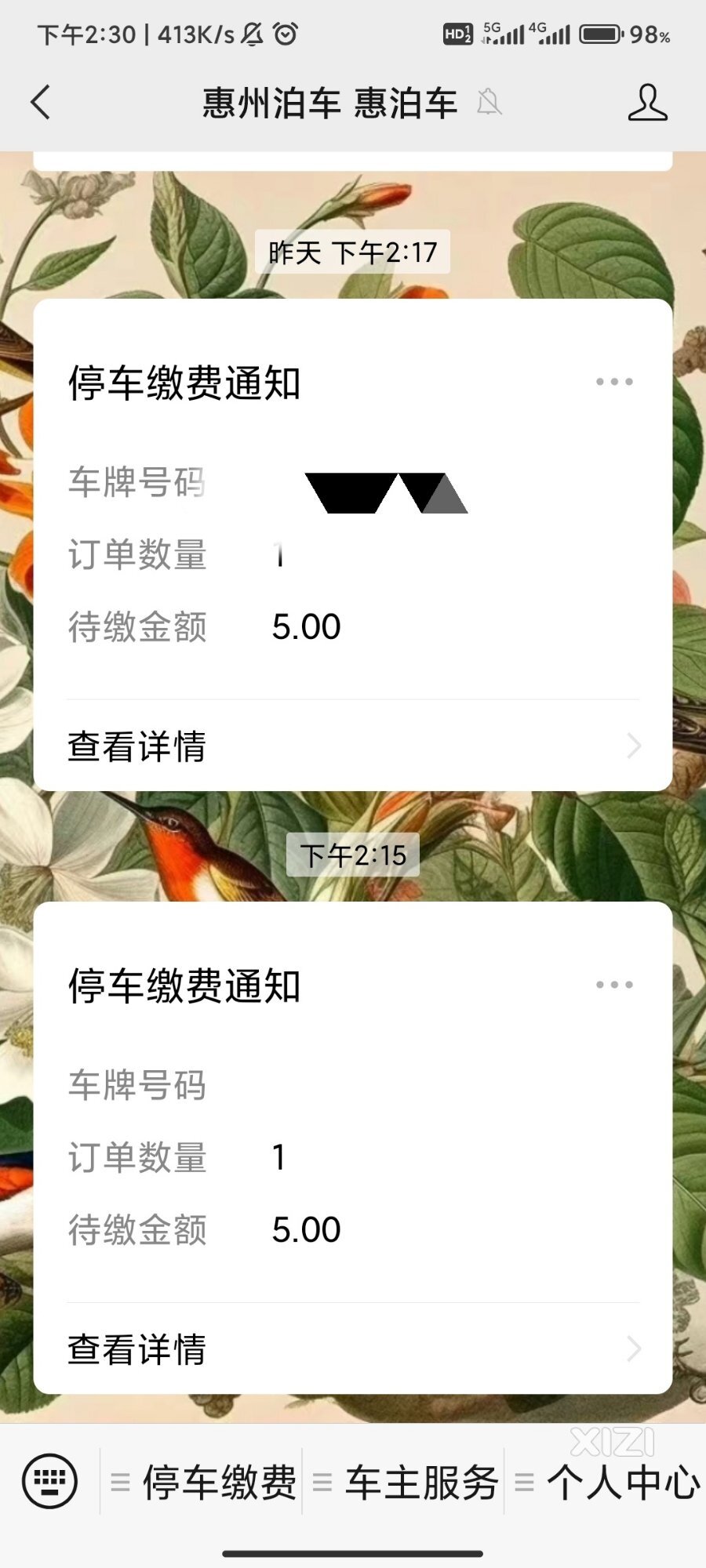Go back from 惠州泊车 chat
The height and width of the screenshot is (1568, 706).
click(x=41, y=103)
